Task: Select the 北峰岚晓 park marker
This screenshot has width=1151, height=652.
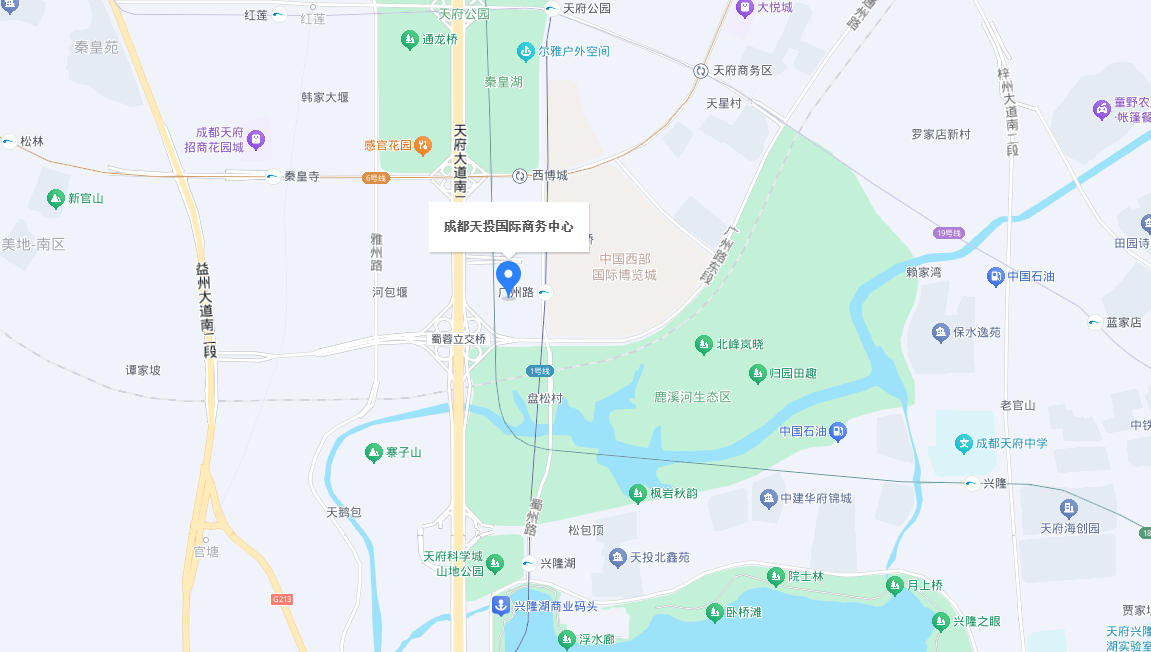Action: click(704, 344)
